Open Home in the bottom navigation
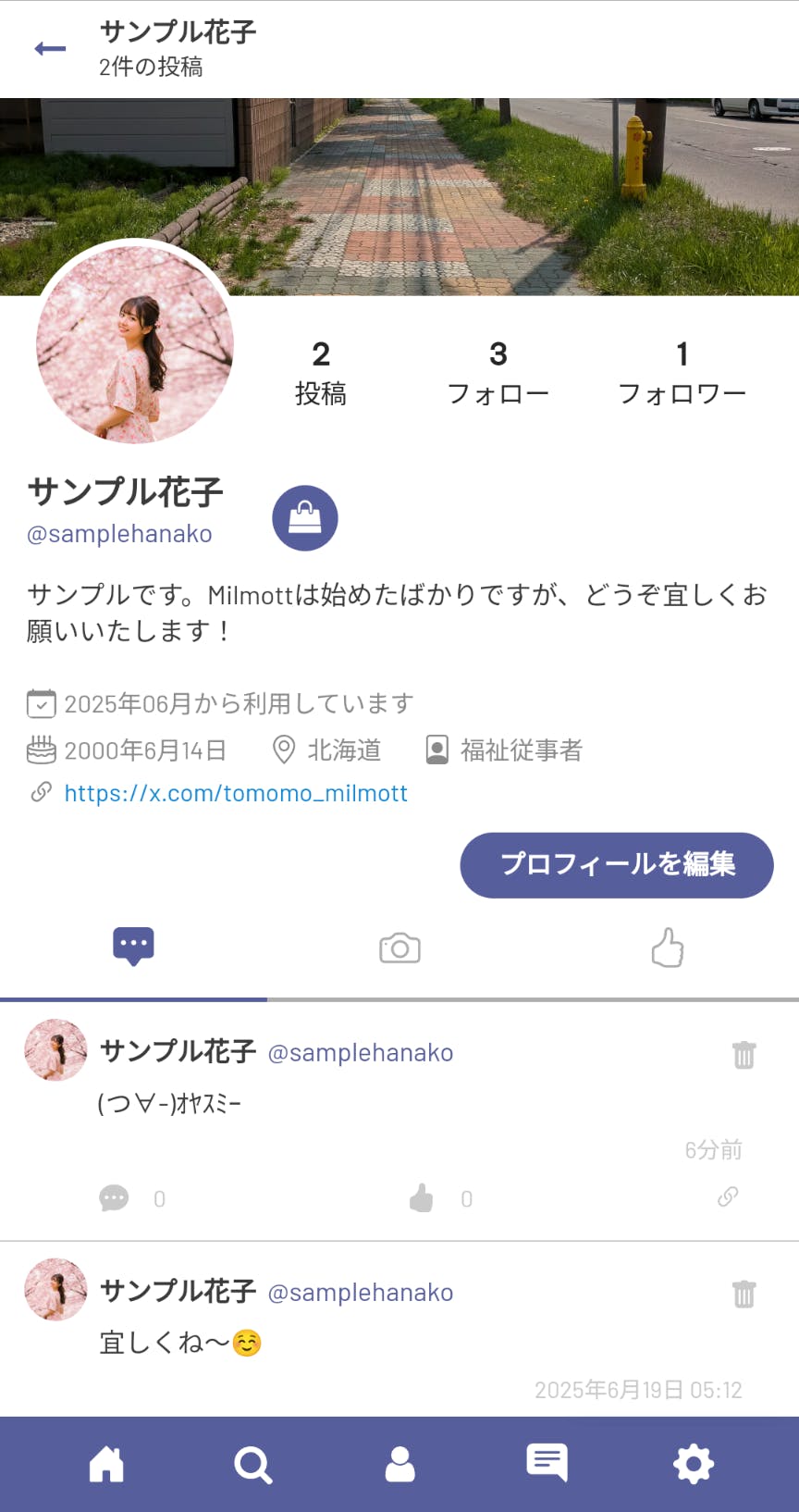The image size is (799, 1512). [x=106, y=1464]
